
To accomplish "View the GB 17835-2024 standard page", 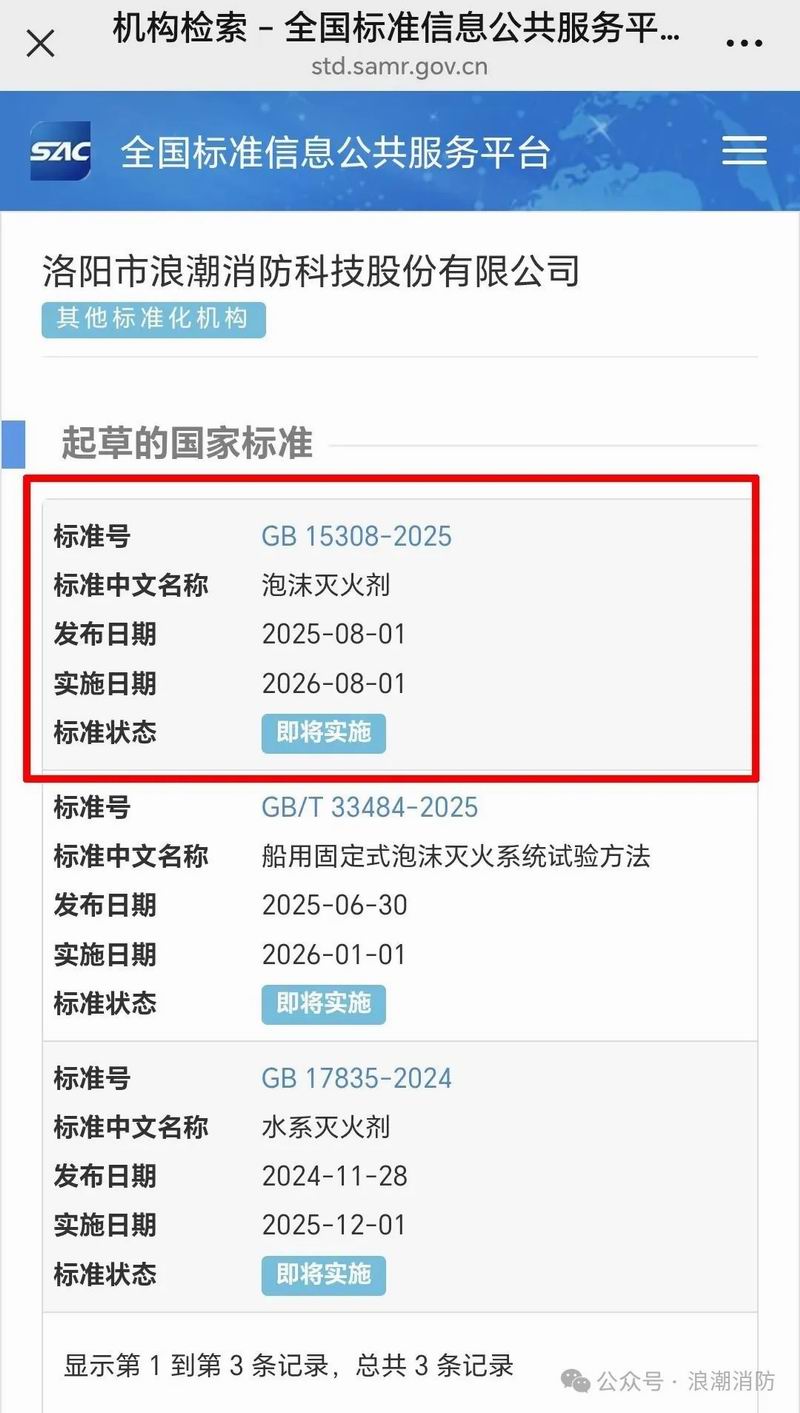I will (x=356, y=1078).
